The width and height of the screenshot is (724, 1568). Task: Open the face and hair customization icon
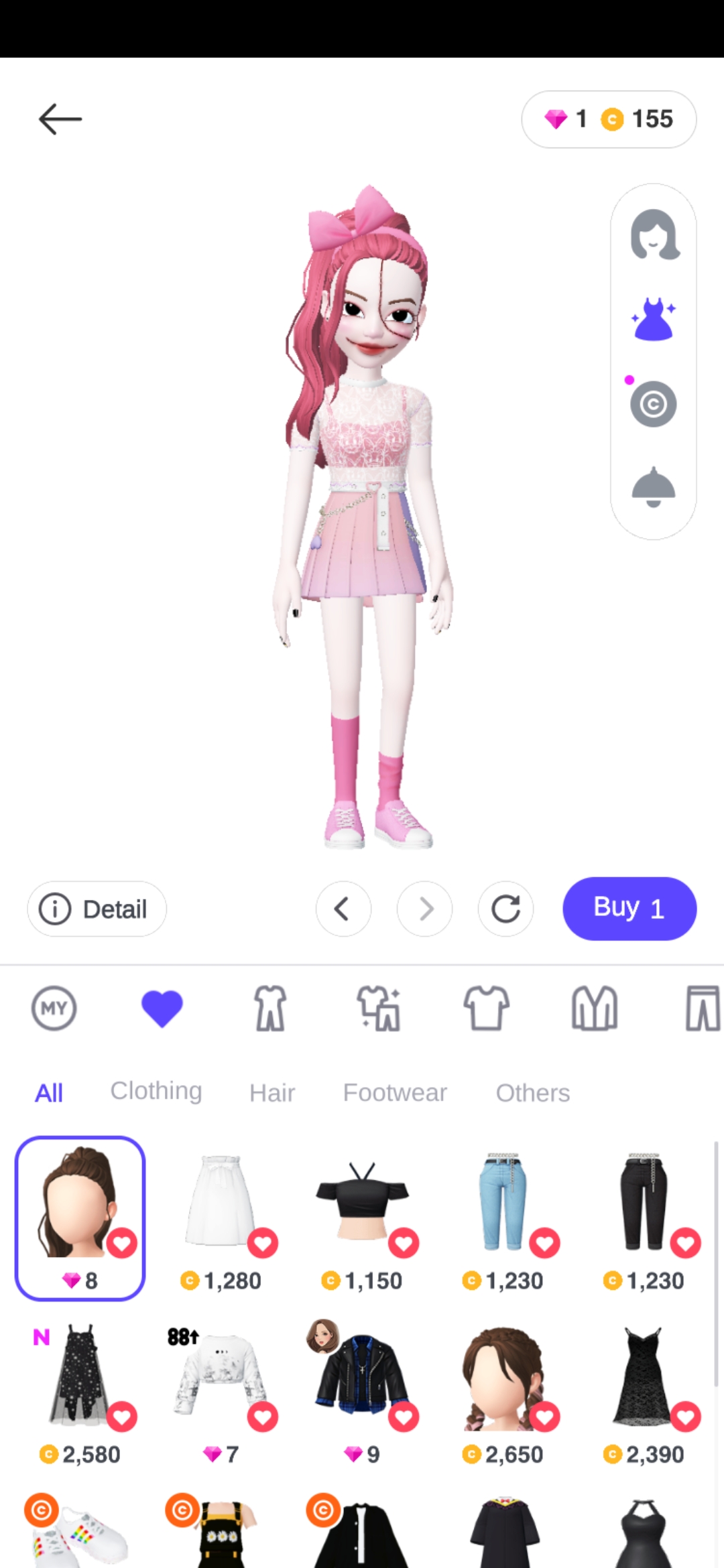click(x=654, y=235)
